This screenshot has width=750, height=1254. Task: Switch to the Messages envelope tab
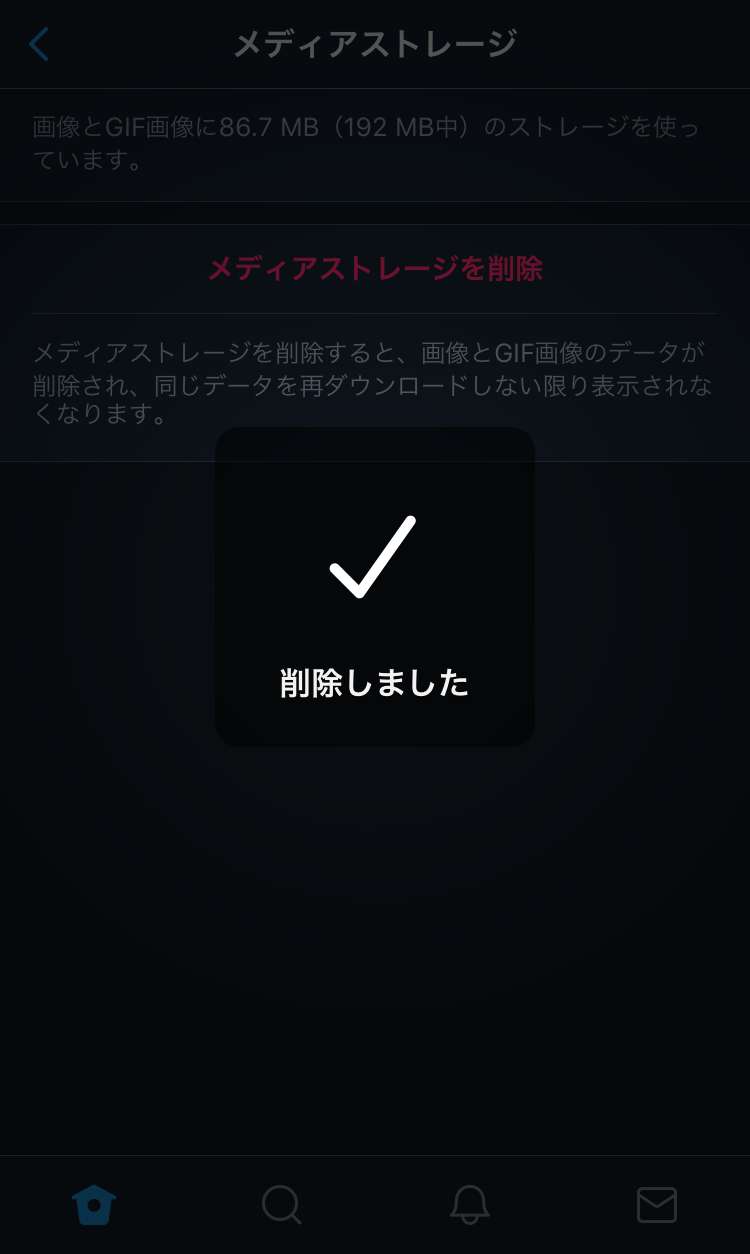[x=657, y=1205]
